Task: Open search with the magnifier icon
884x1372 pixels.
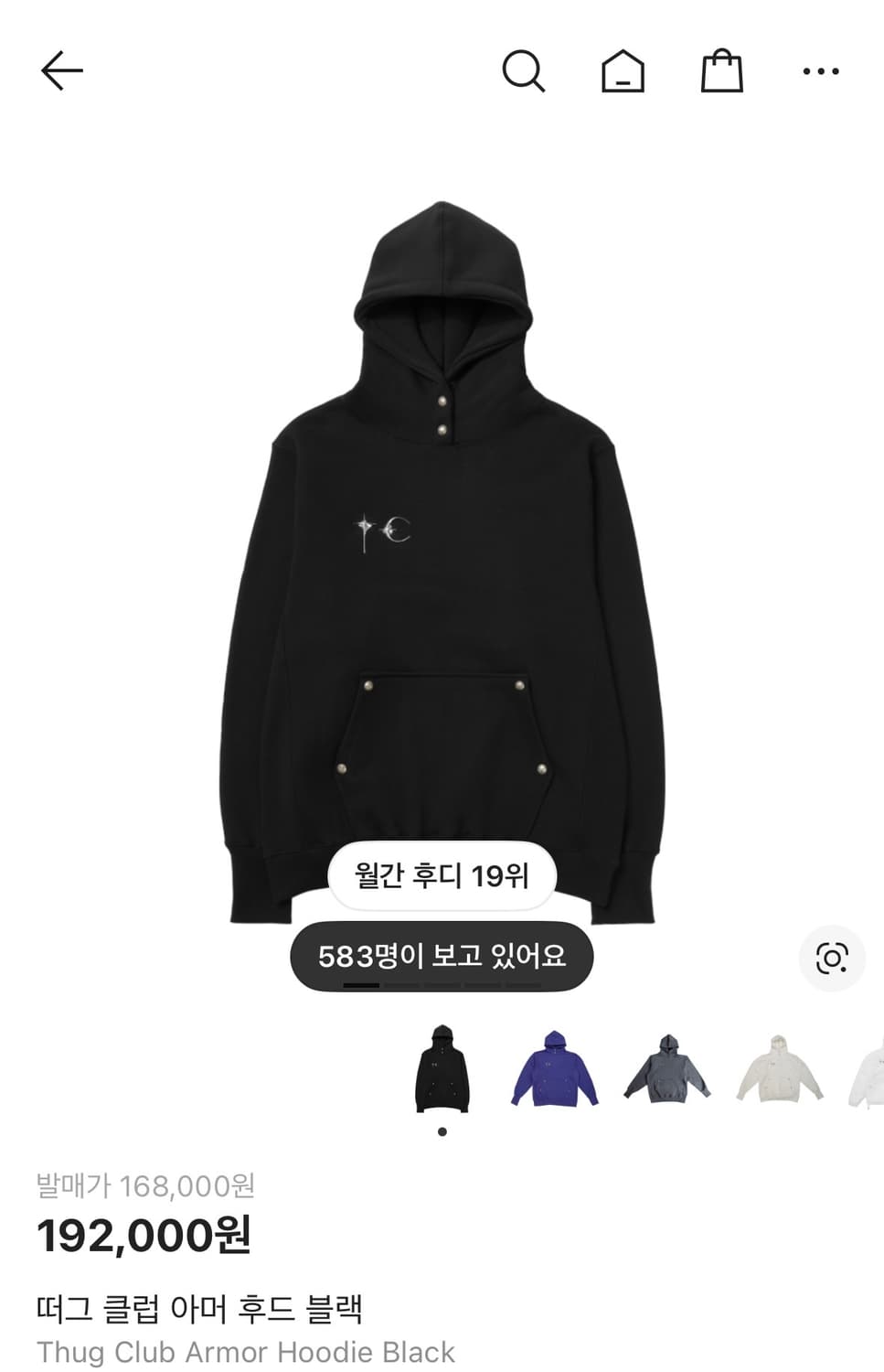Action: click(523, 70)
